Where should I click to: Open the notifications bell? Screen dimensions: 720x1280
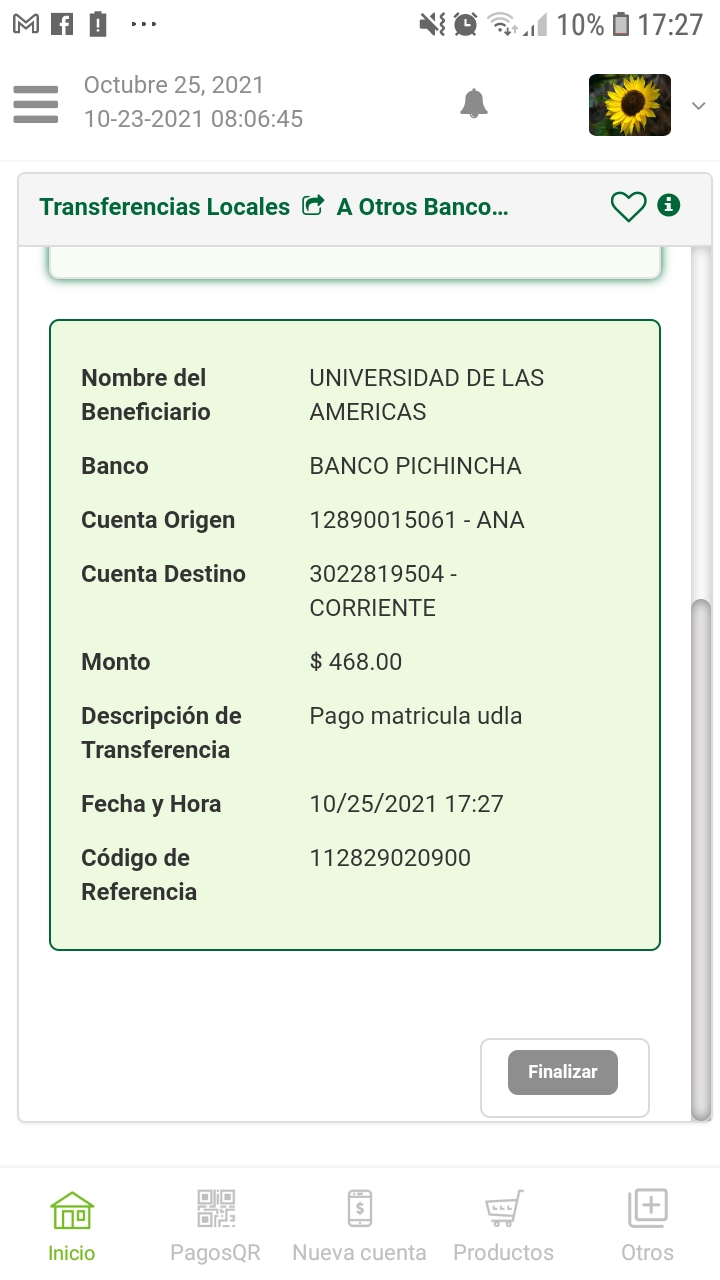[x=474, y=104]
